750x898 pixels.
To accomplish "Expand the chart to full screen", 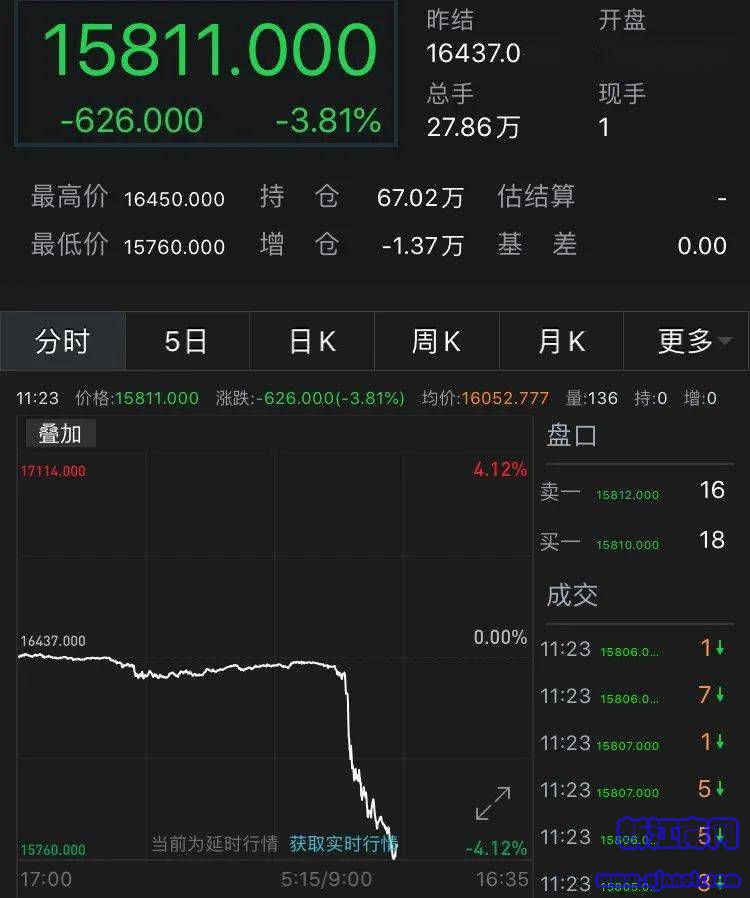I will pyautogui.click(x=493, y=803).
